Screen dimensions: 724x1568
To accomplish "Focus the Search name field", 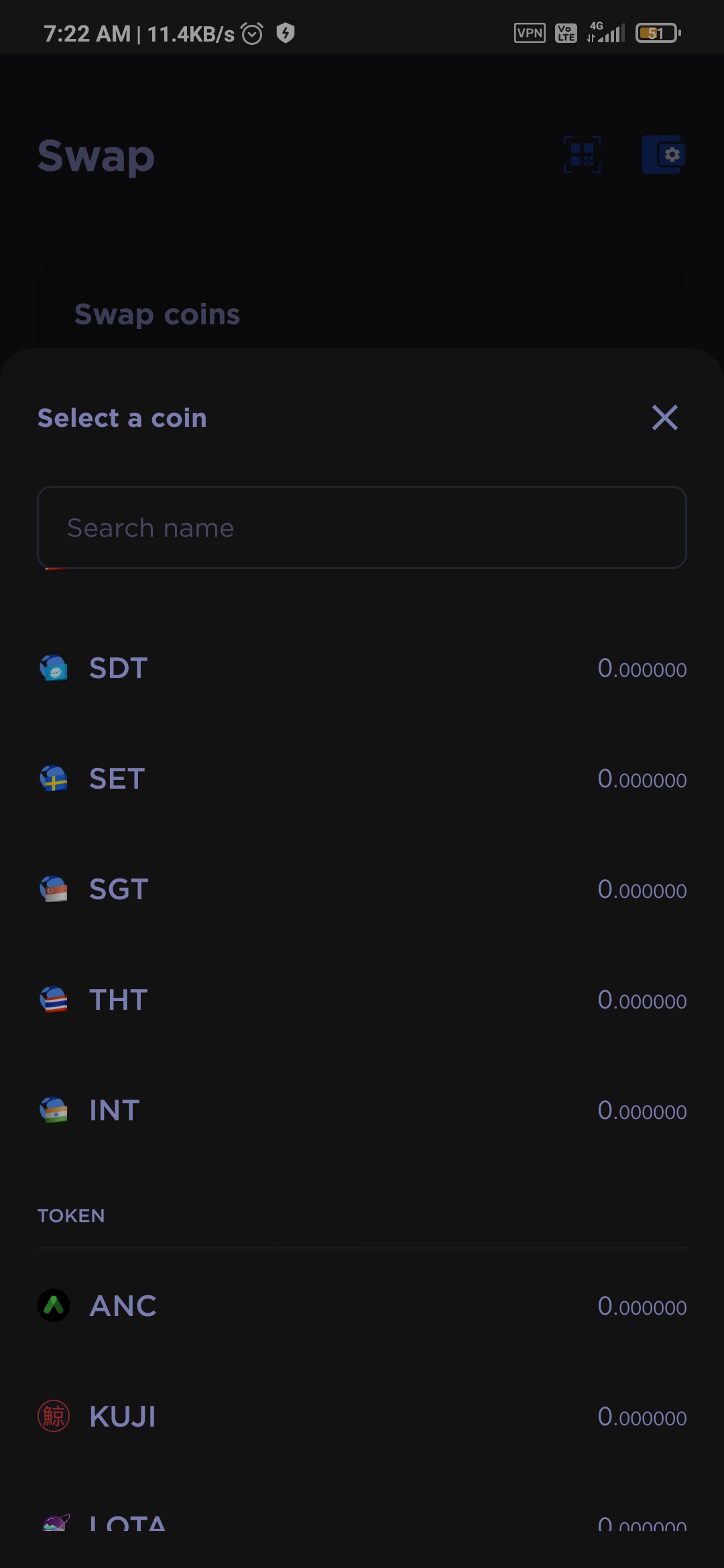I will [362, 527].
